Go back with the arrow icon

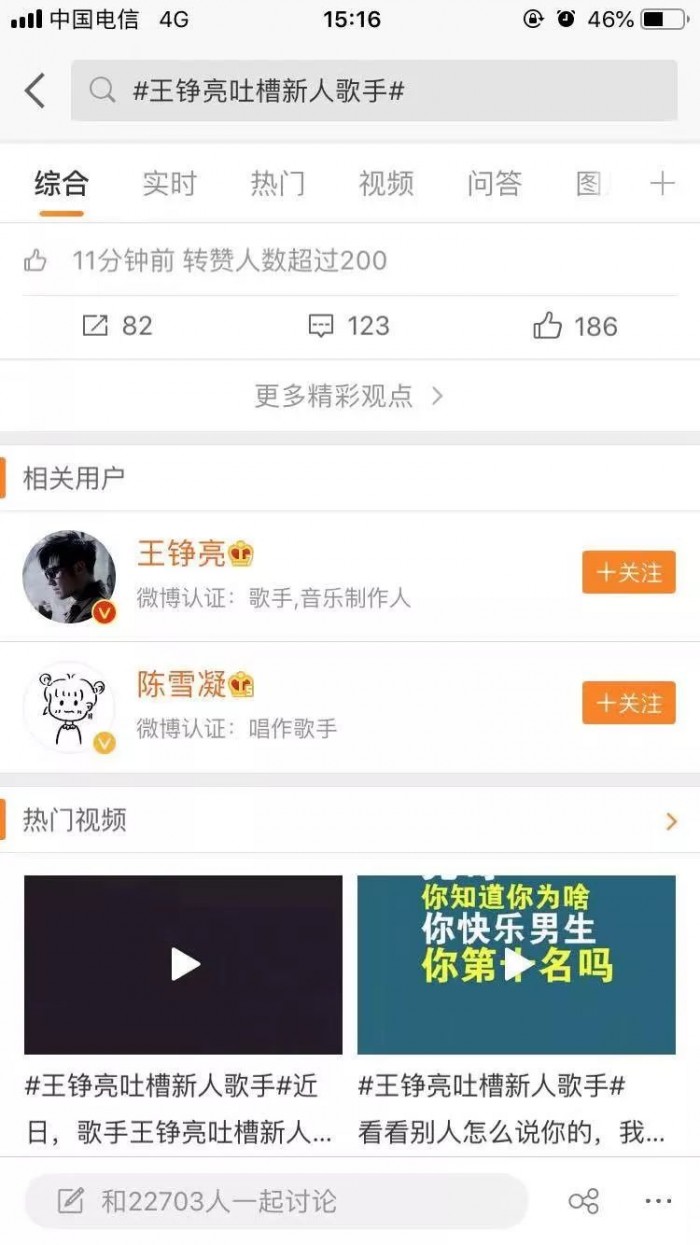tap(35, 91)
